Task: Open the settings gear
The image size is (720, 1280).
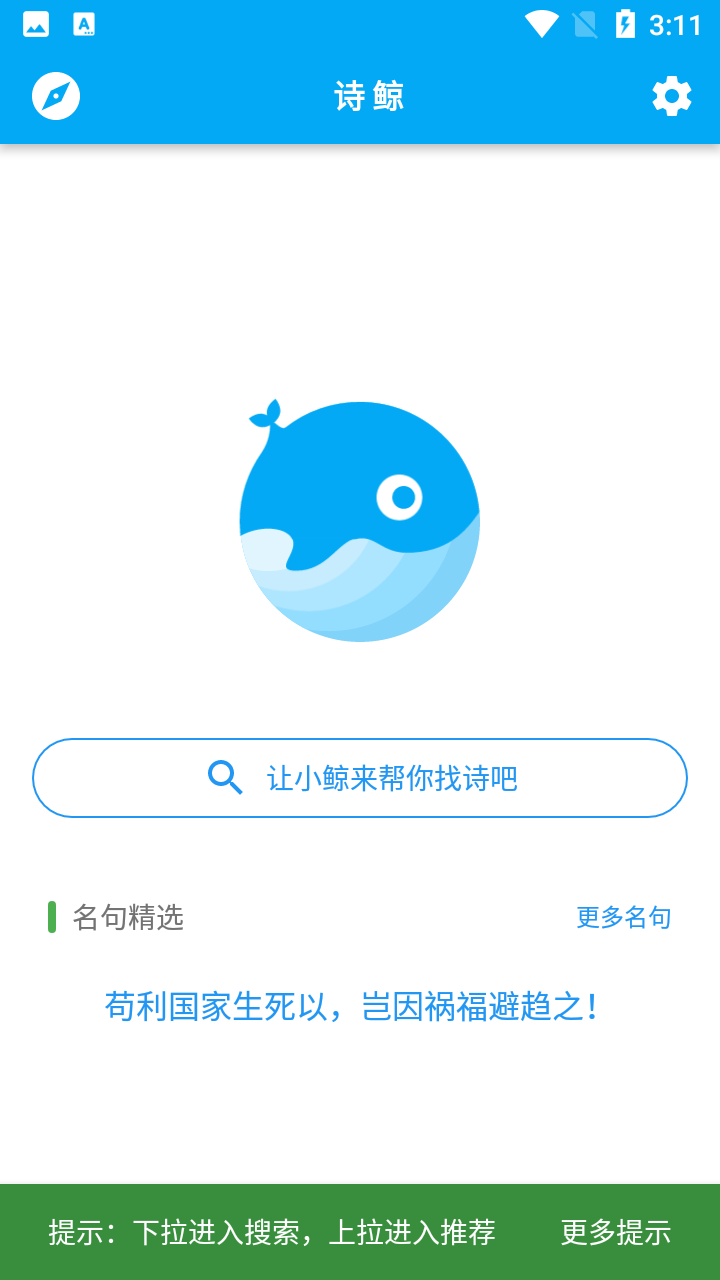Action: [x=671, y=97]
